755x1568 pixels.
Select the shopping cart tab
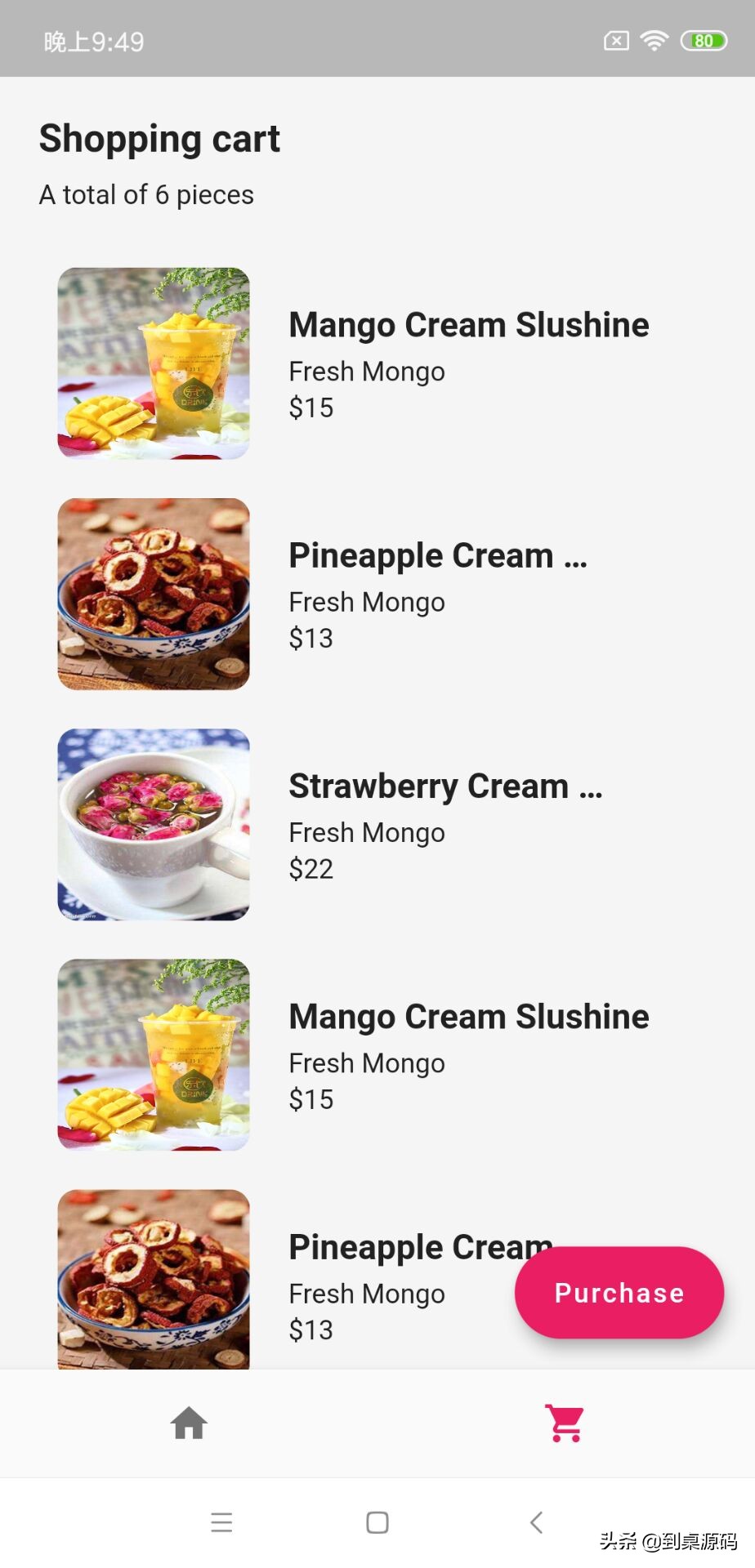click(565, 1423)
